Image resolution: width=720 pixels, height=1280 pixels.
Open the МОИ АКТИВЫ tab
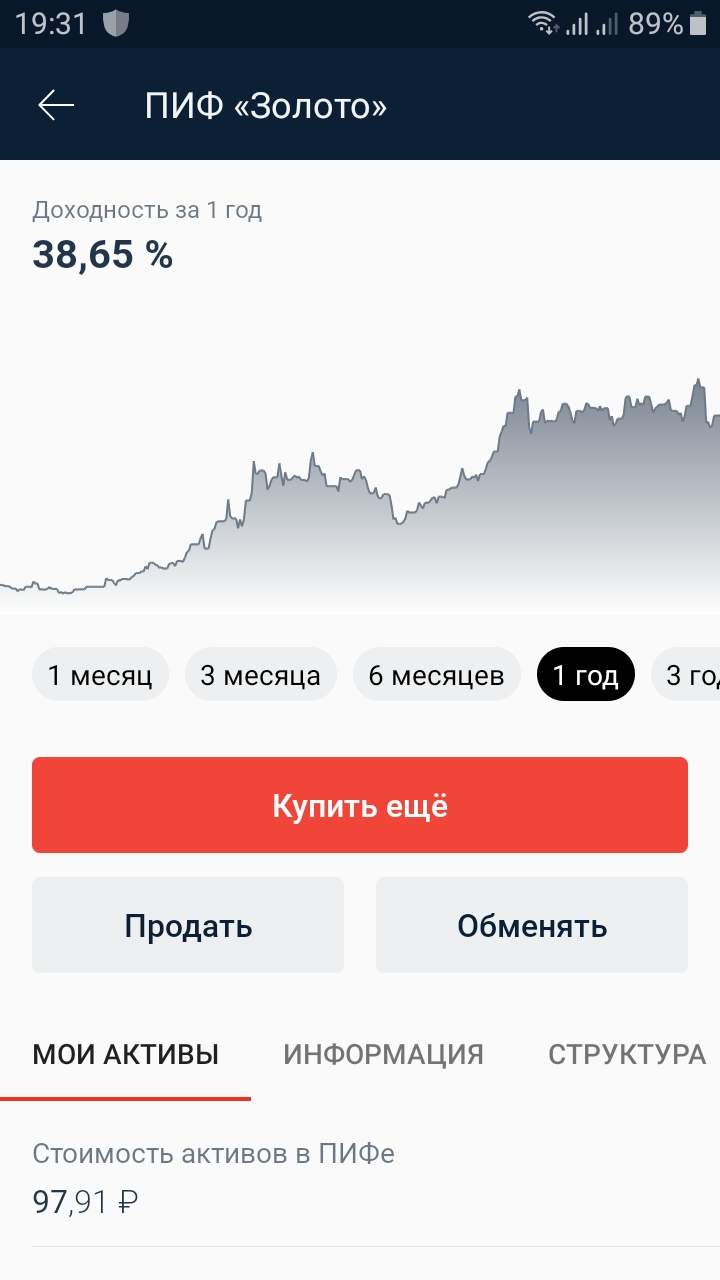126,1054
